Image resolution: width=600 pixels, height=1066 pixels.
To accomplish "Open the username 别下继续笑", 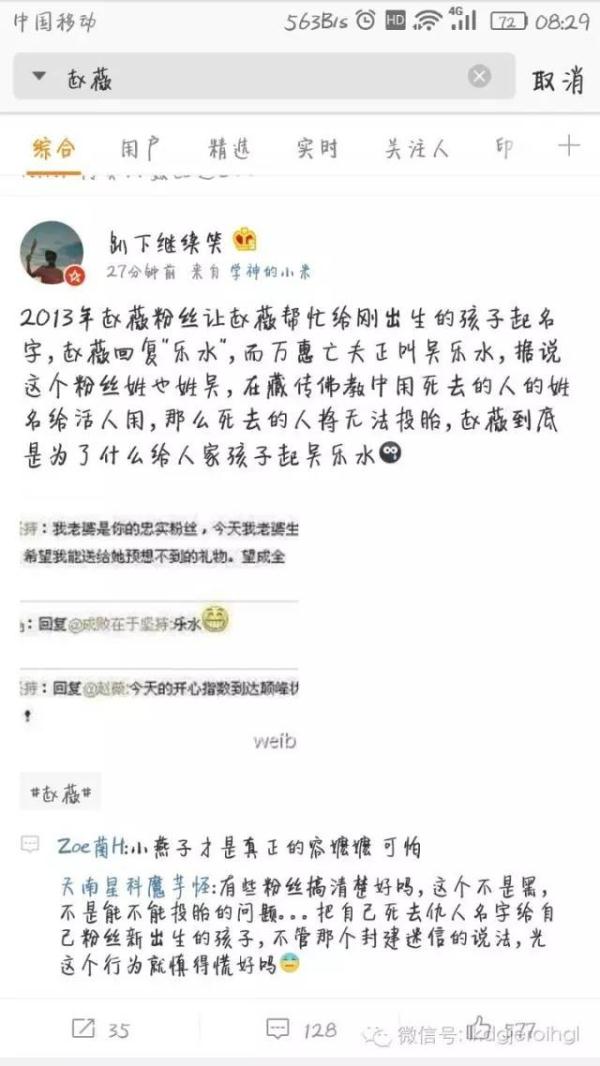I will 167,241.
